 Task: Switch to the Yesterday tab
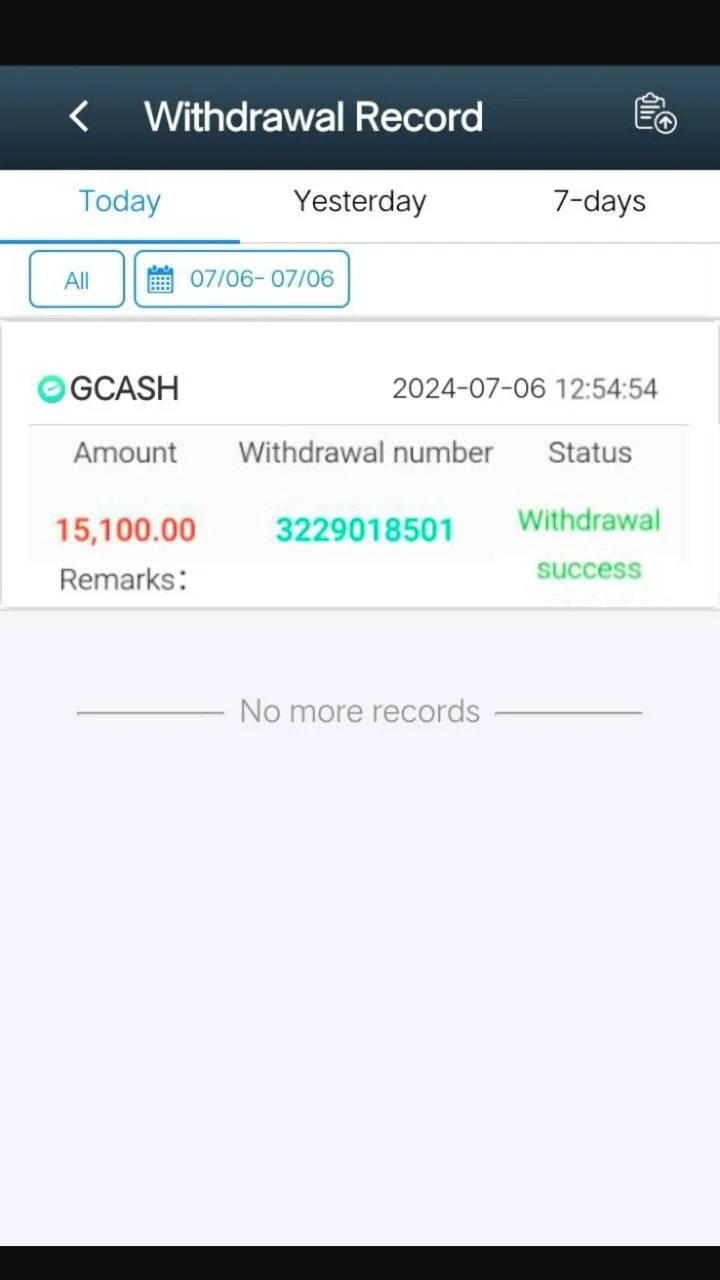[360, 201]
